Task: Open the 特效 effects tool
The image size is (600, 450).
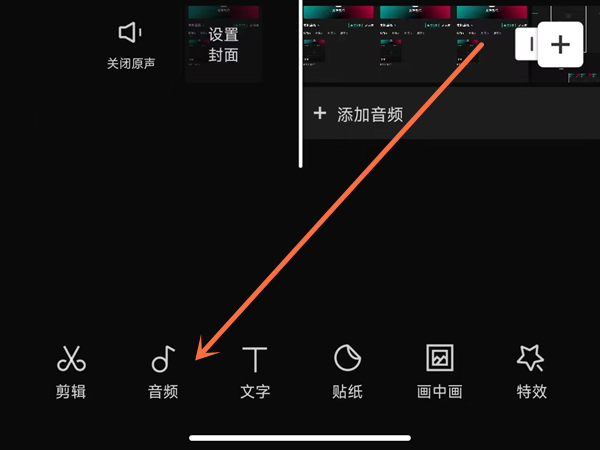Action: 531,372
